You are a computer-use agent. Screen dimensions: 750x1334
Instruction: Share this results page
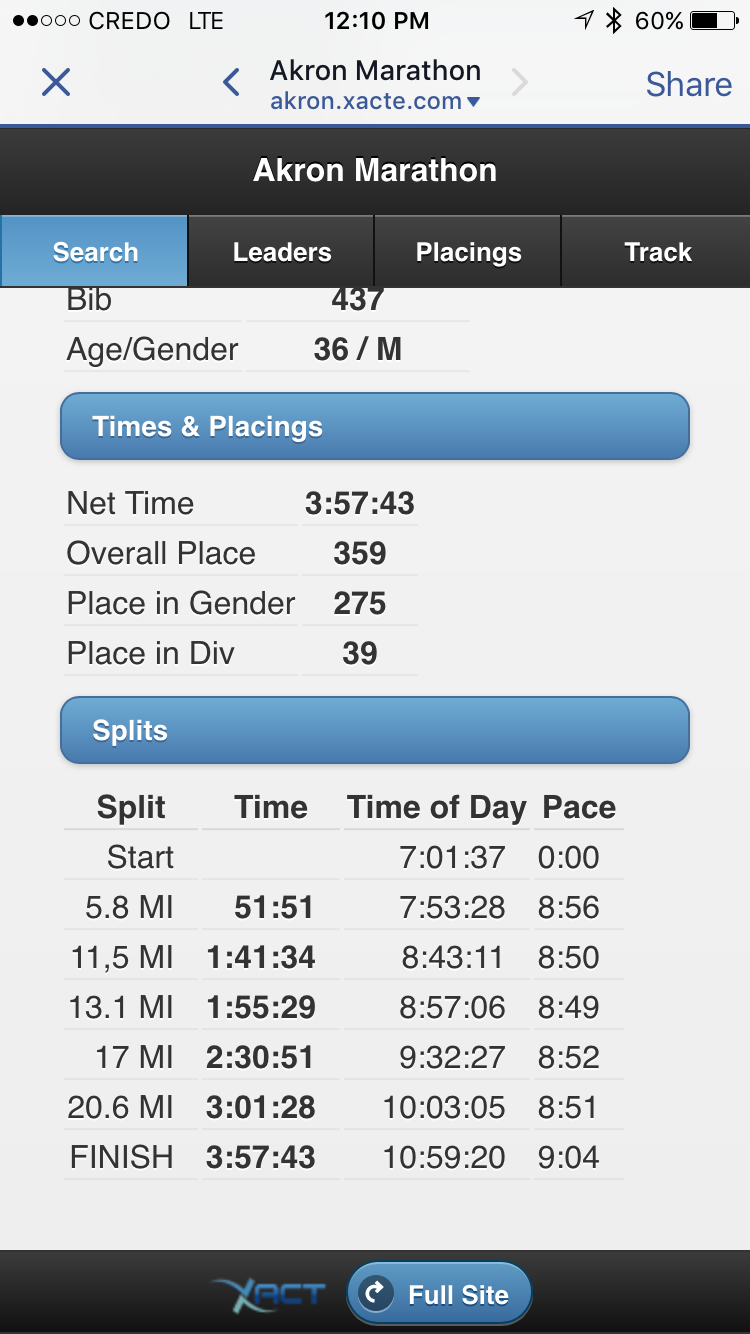click(688, 84)
